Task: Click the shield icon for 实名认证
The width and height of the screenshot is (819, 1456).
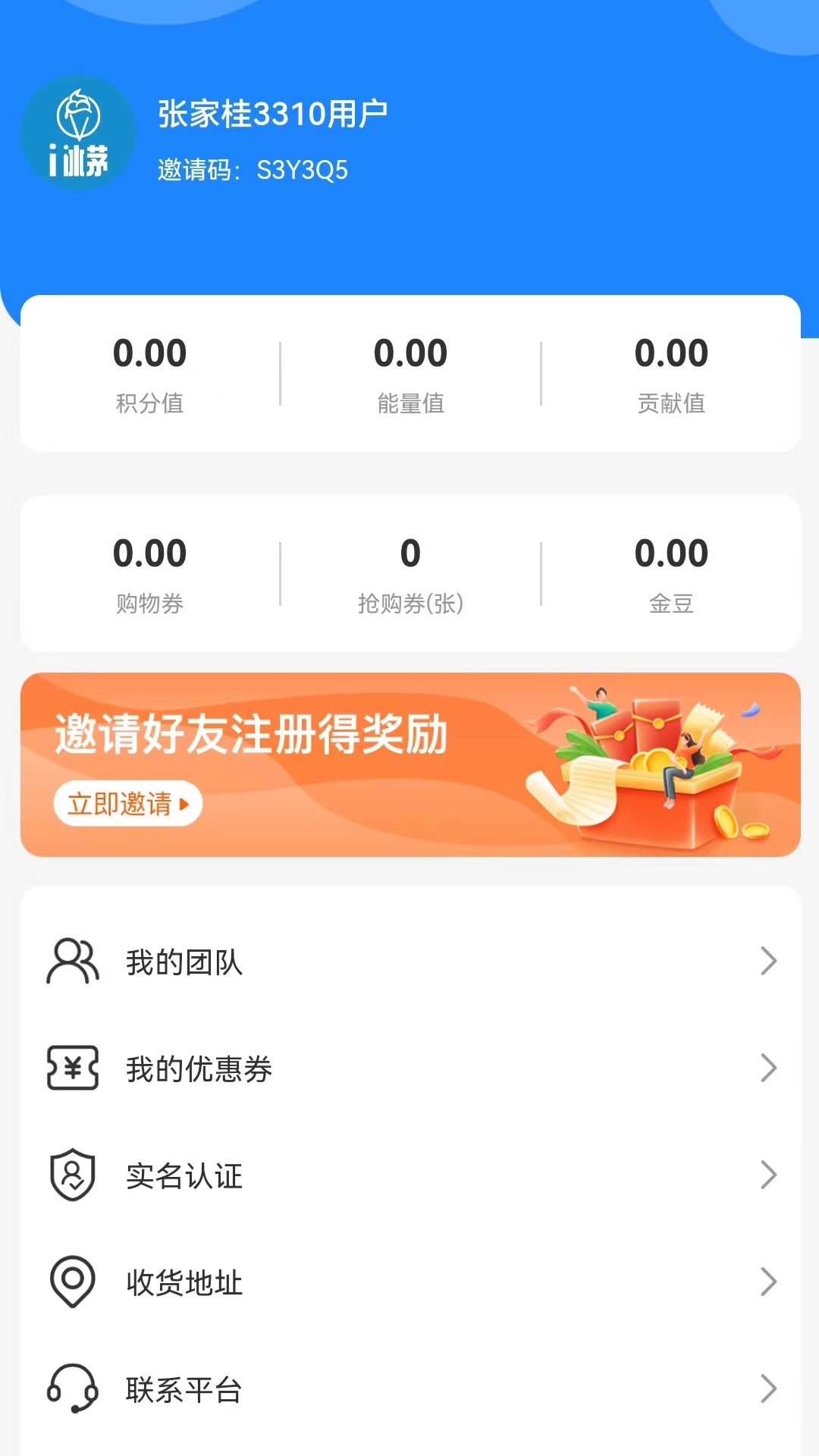Action: 72,1176
